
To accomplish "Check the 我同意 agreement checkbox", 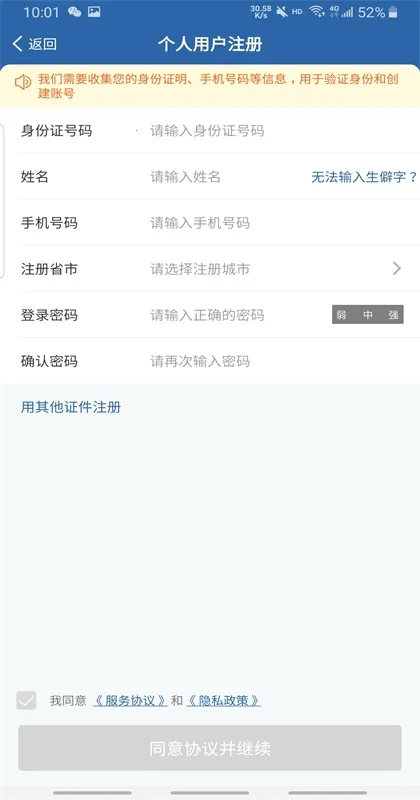I will 27,701.
